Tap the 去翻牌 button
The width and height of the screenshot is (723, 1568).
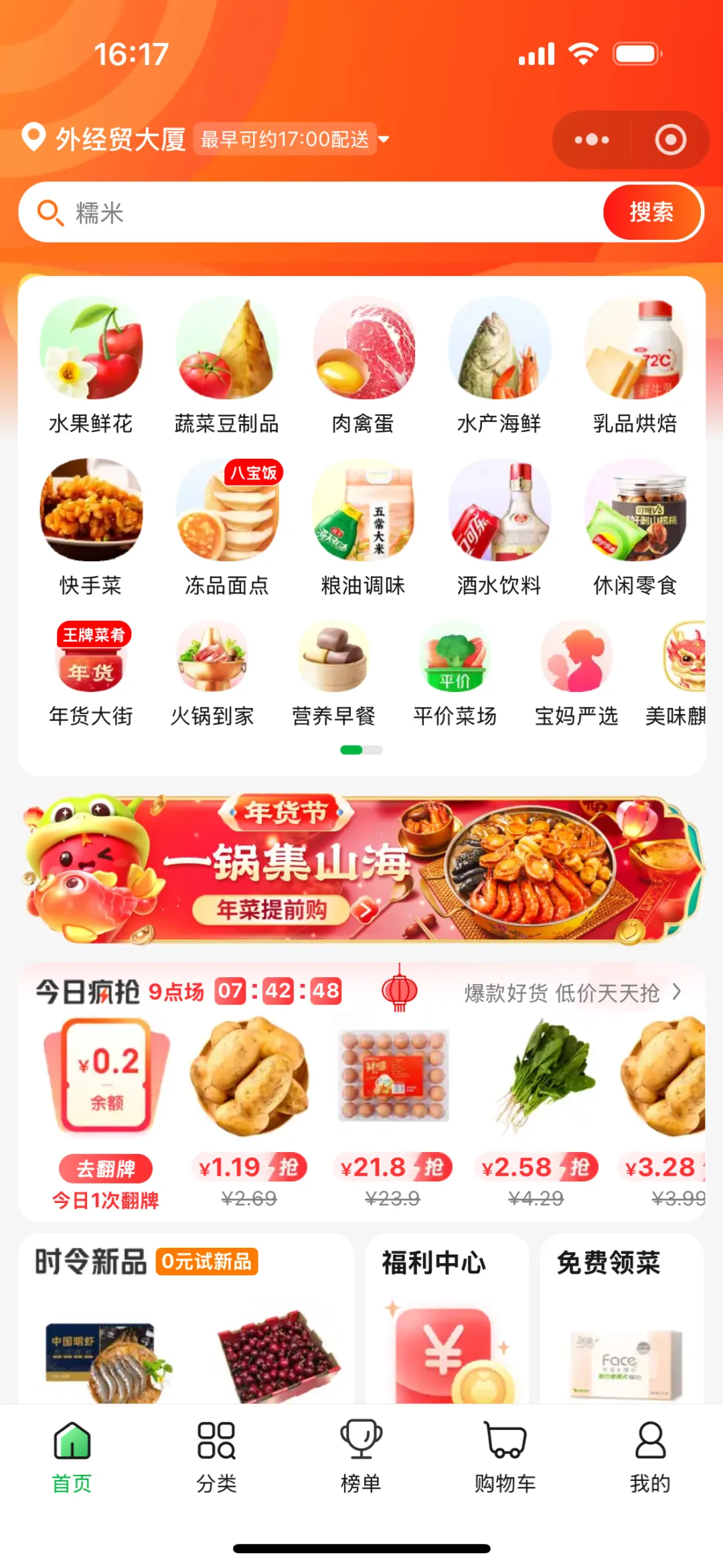(106, 1168)
